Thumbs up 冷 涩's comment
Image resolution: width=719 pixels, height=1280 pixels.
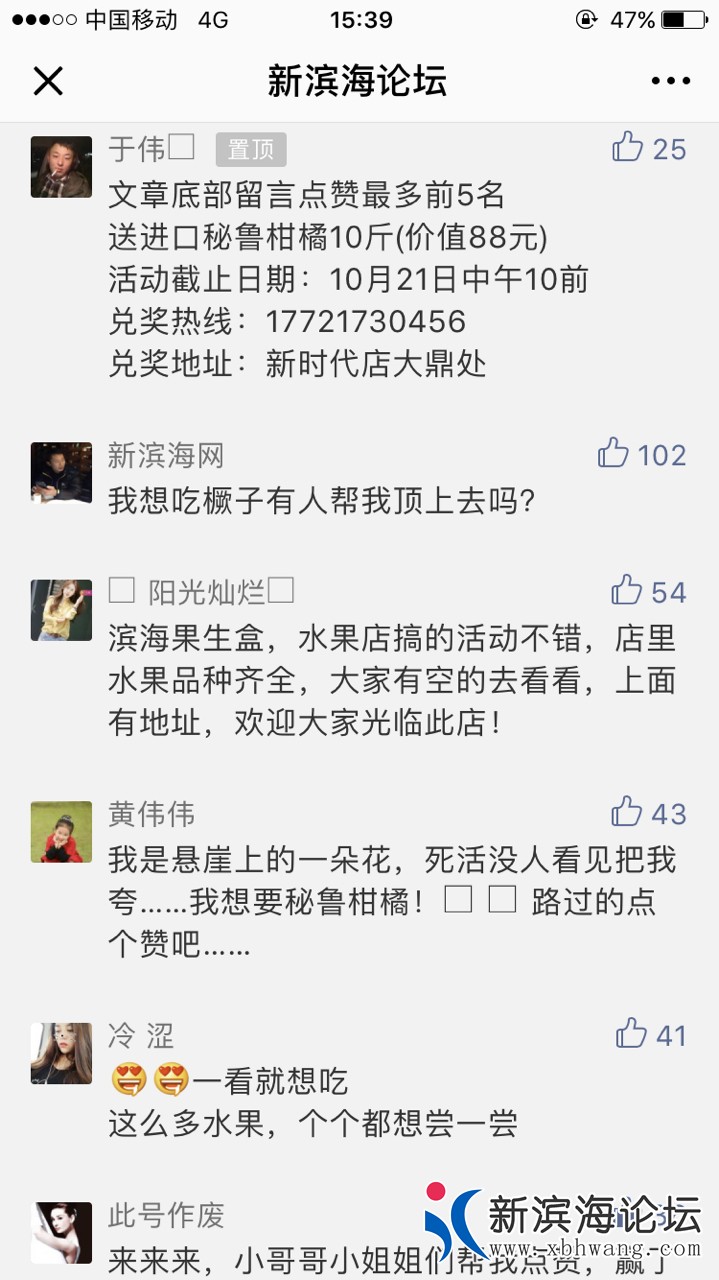(631, 1033)
